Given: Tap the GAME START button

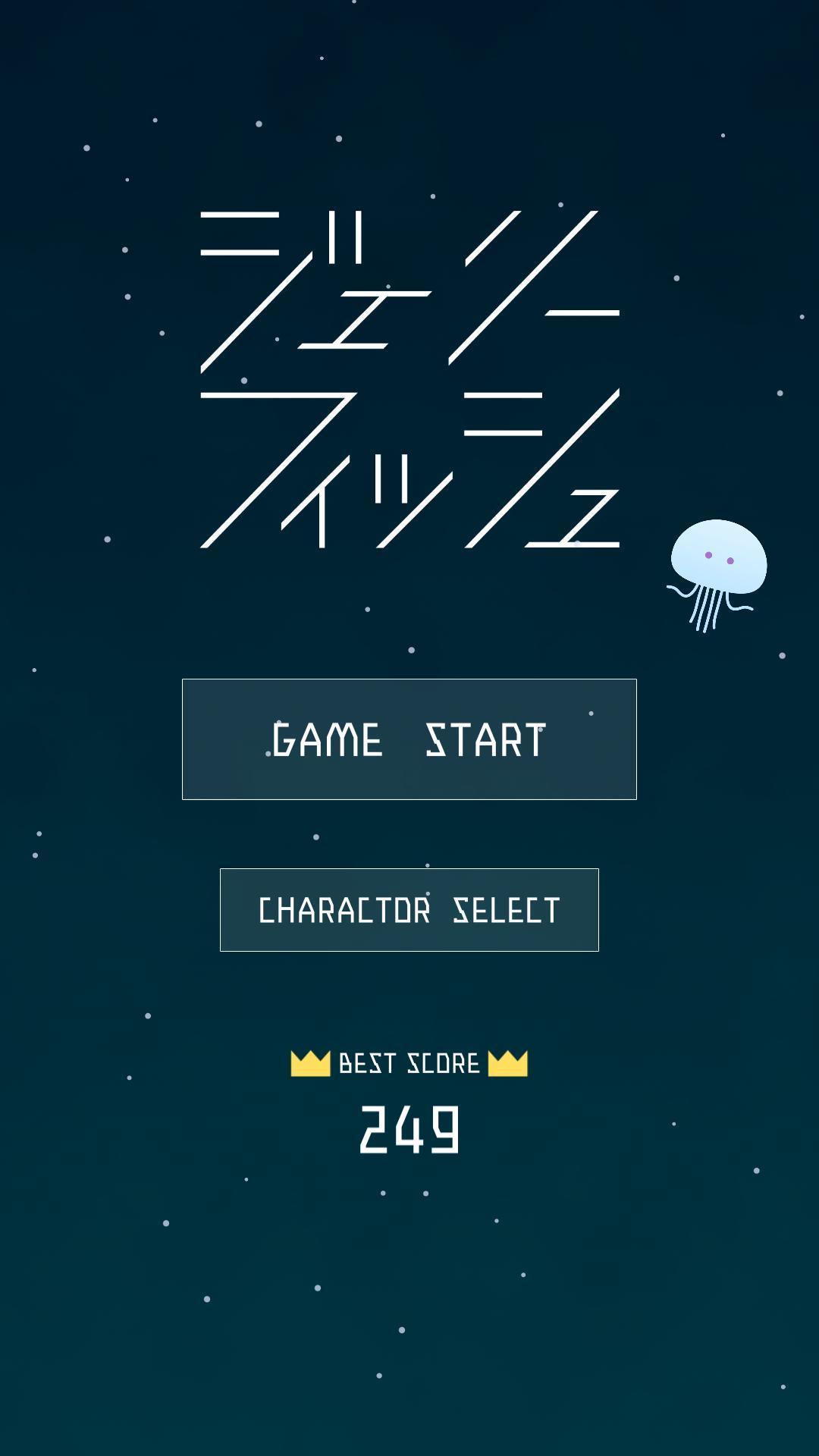Looking at the screenshot, I should coord(409,739).
